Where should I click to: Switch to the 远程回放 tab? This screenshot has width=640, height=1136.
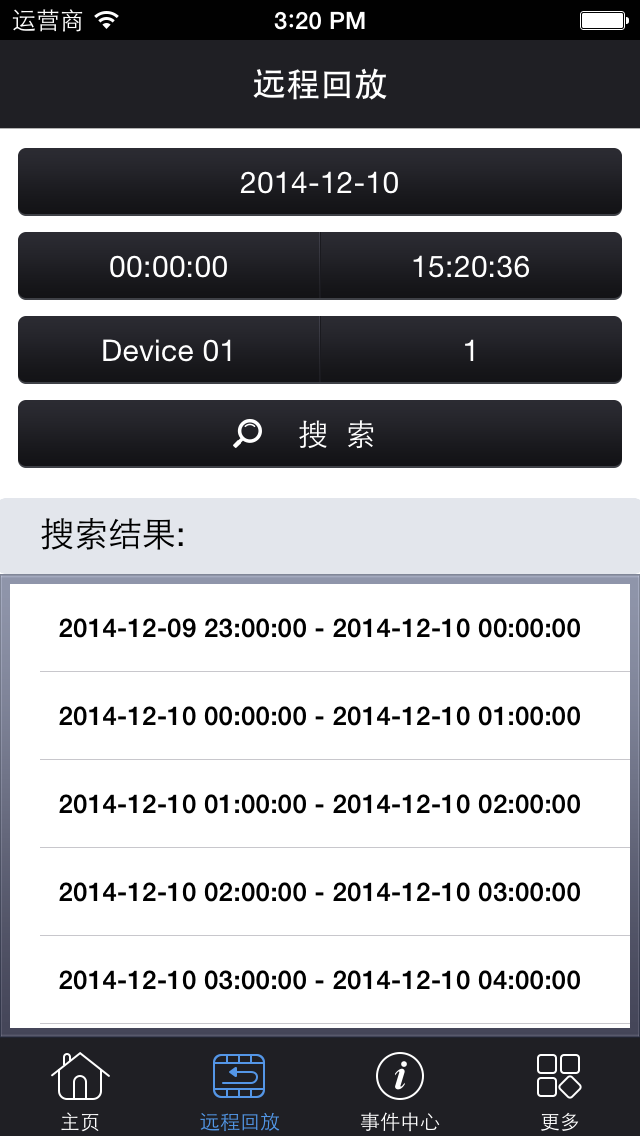click(240, 1088)
